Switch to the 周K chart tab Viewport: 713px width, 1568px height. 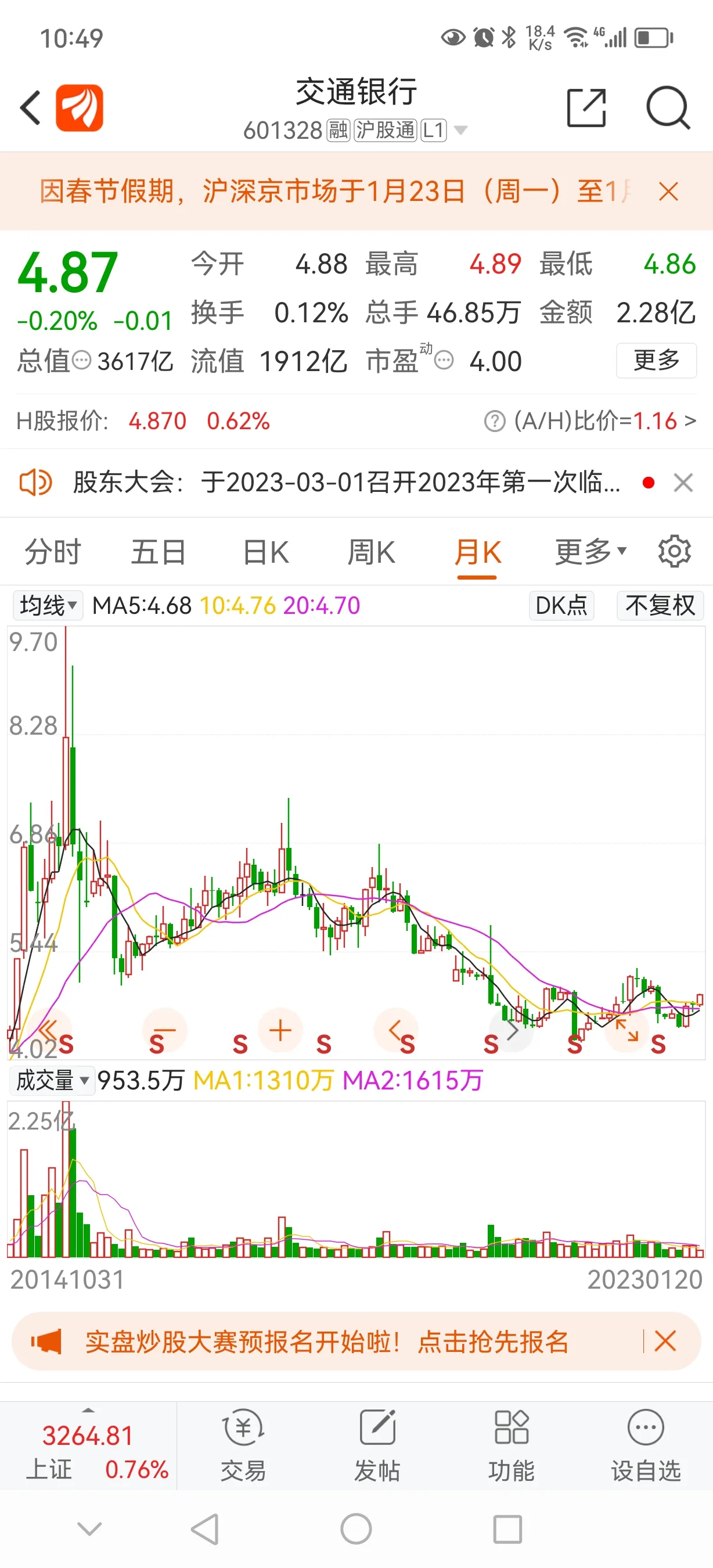[371, 552]
